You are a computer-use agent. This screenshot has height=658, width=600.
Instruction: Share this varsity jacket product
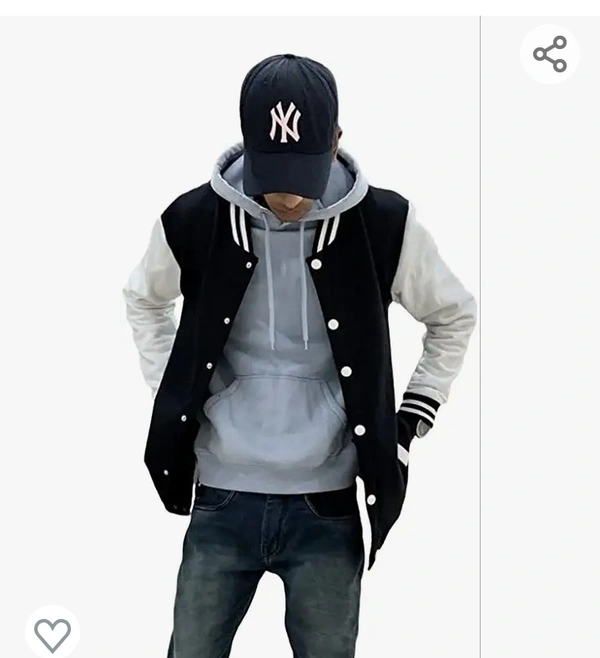[x=549, y=54]
